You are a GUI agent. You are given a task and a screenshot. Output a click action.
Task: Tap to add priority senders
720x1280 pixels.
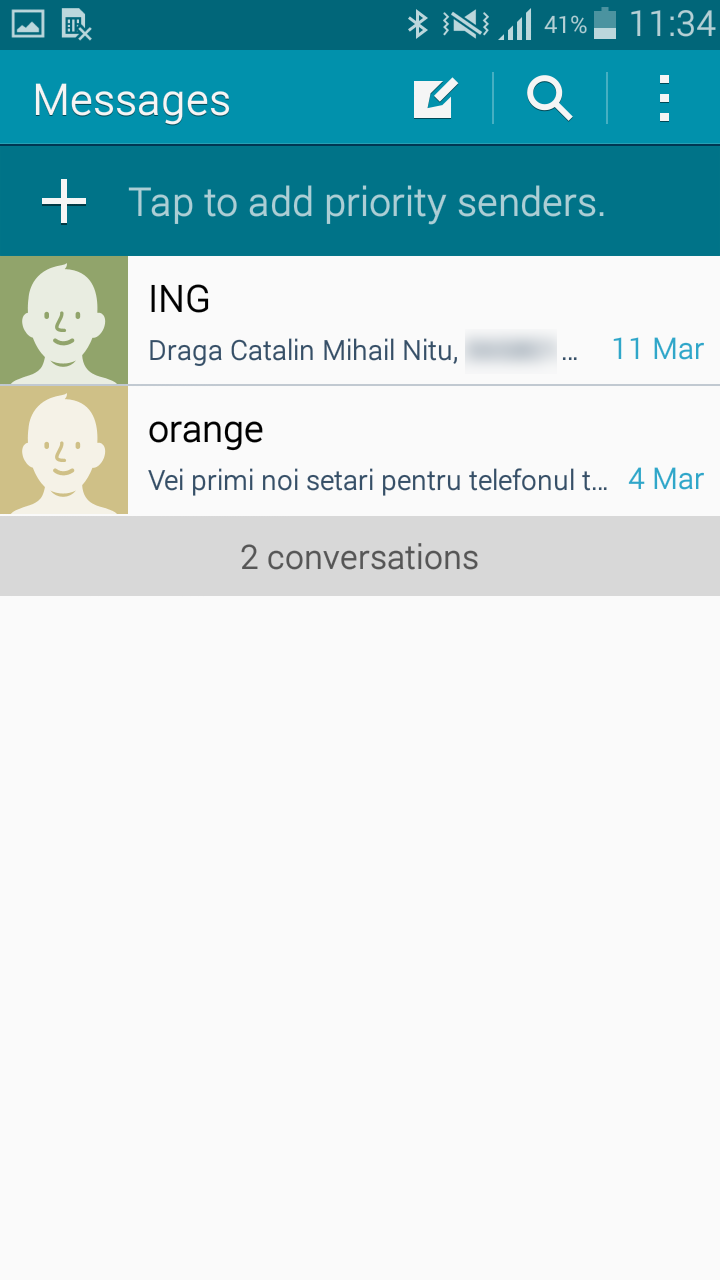coord(360,202)
